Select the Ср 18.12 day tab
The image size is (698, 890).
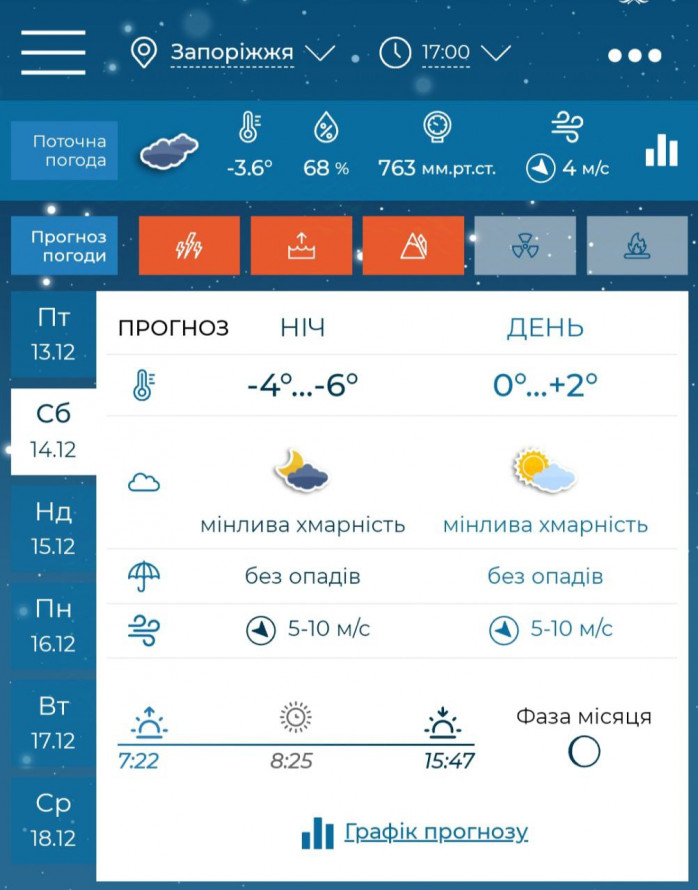coord(54,820)
